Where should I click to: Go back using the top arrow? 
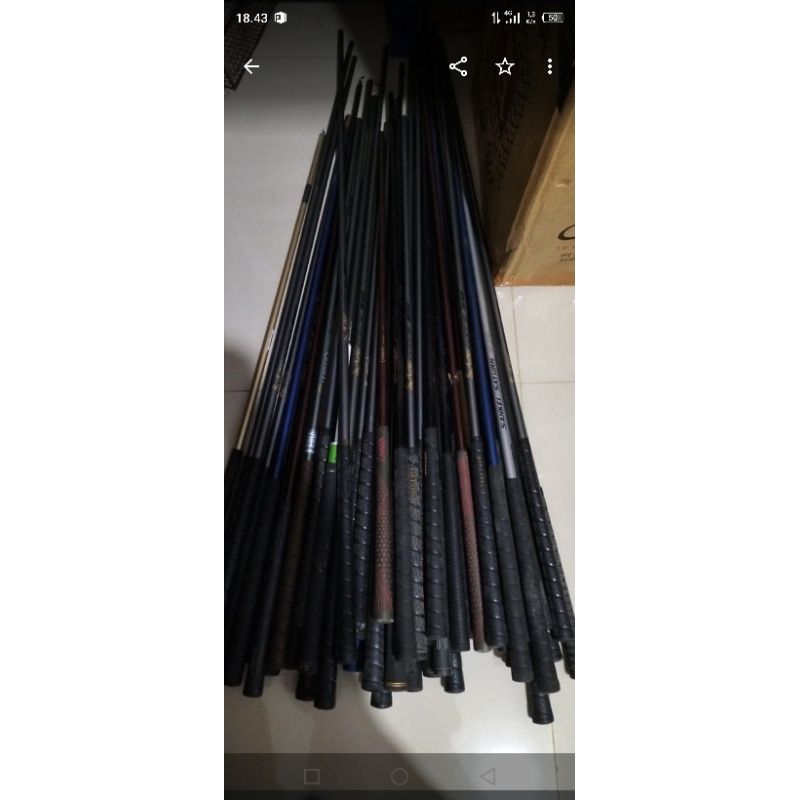251,67
